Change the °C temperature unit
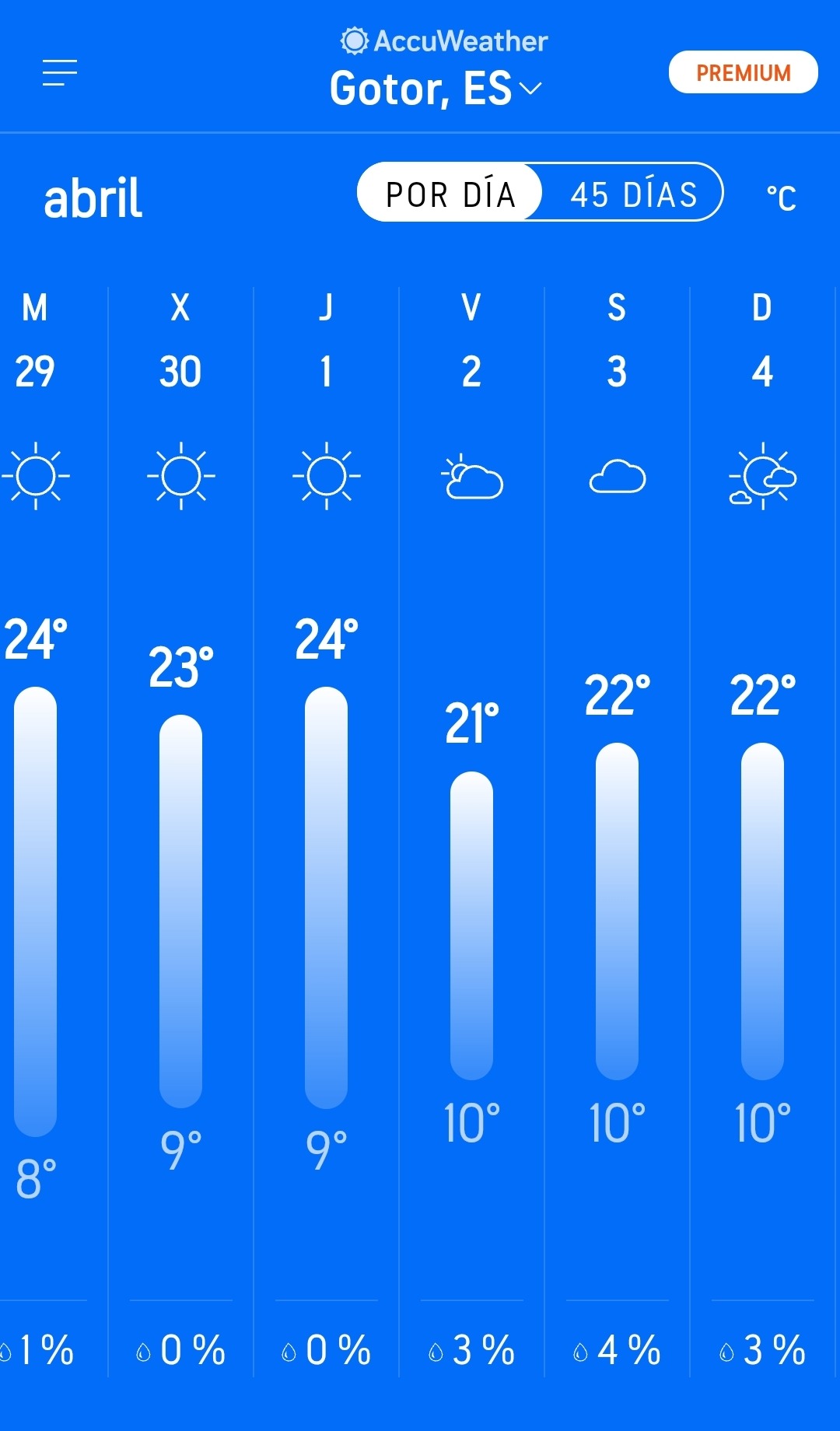Viewport: 840px width, 1431px height. click(x=781, y=198)
